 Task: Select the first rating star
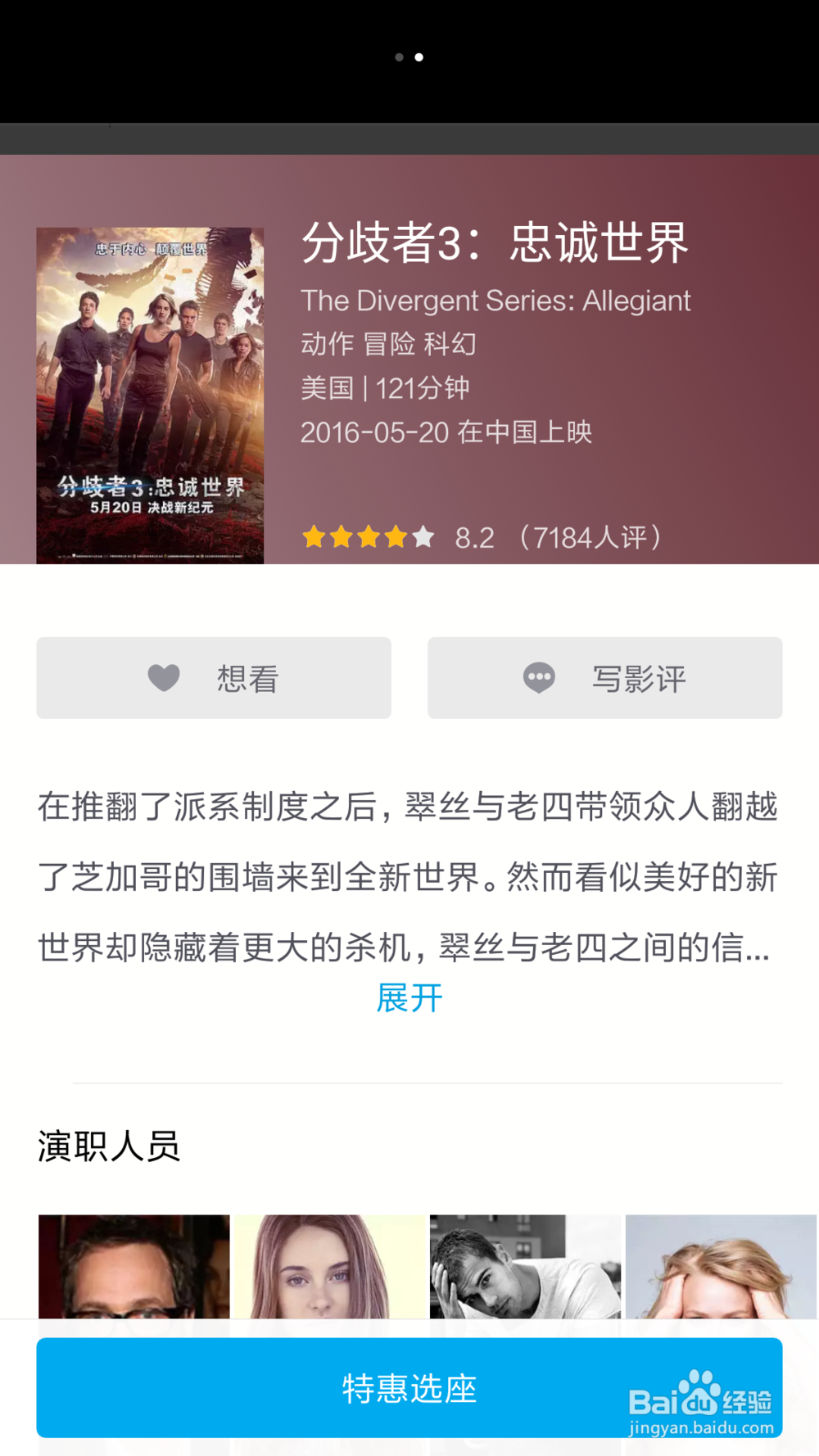click(x=315, y=537)
